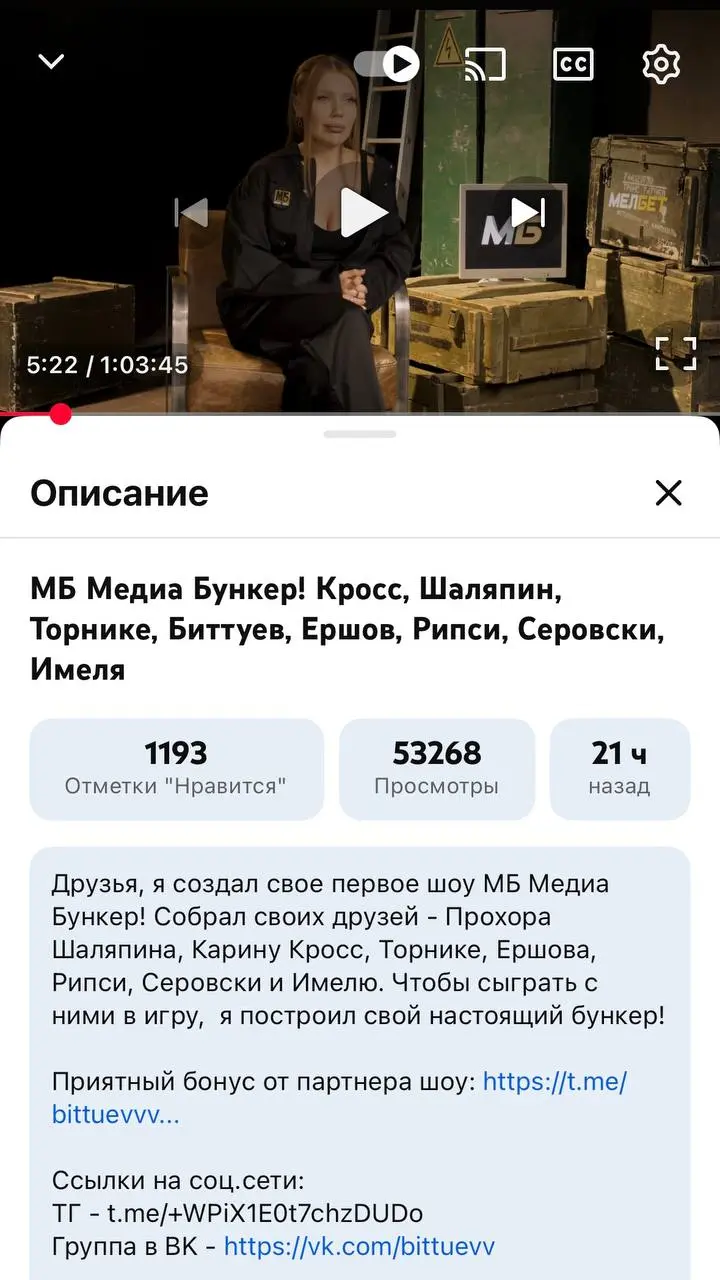This screenshot has height=1280, width=720.
Task: Expand the description sheet using the drag handle
Action: [359, 435]
